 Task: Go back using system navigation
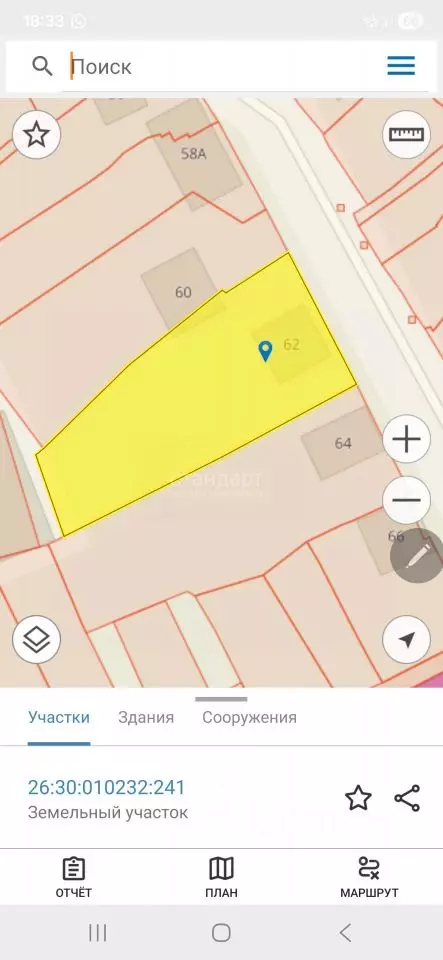[x=345, y=932]
